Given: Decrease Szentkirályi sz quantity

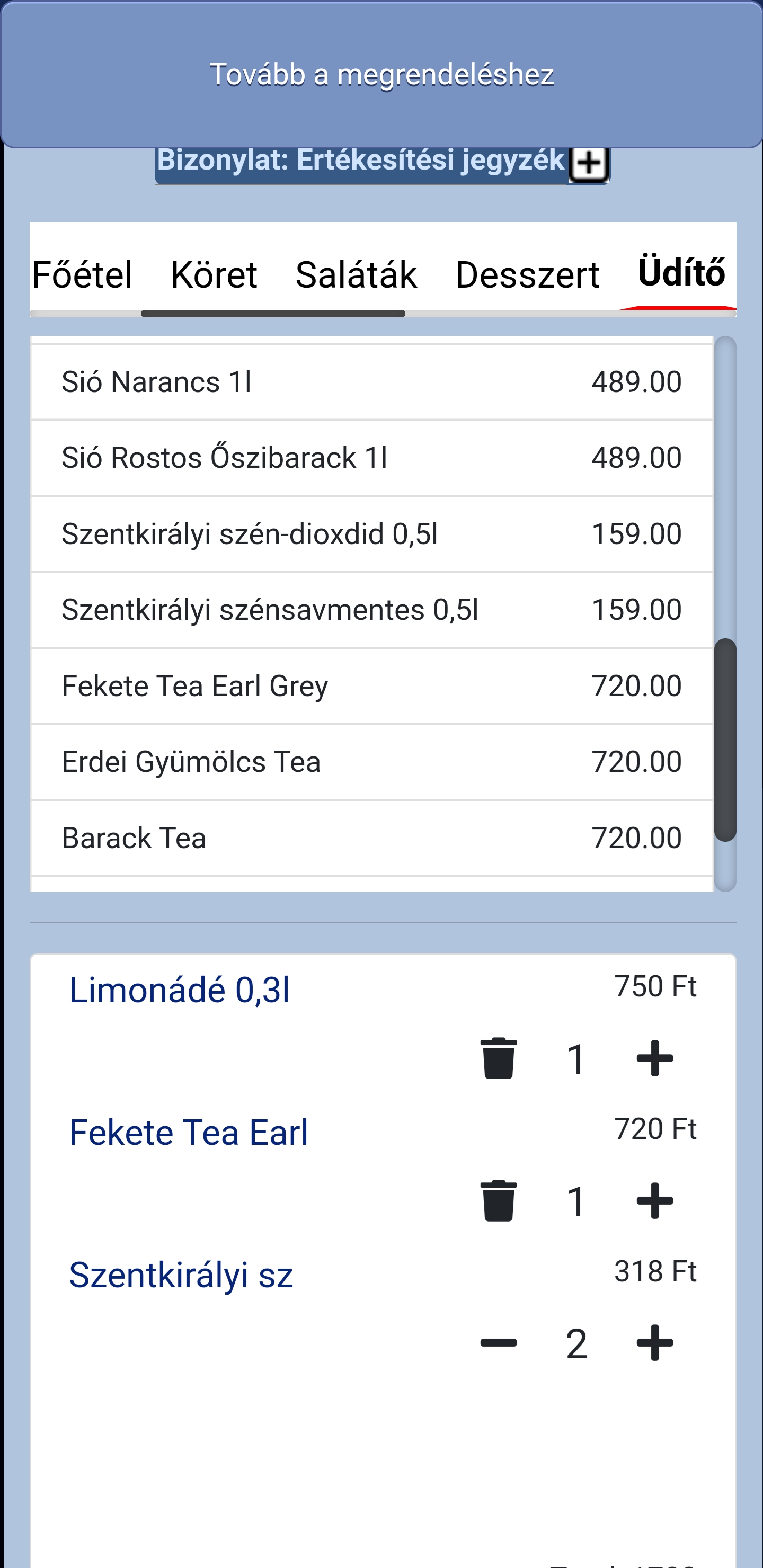Looking at the screenshot, I should [498, 1343].
